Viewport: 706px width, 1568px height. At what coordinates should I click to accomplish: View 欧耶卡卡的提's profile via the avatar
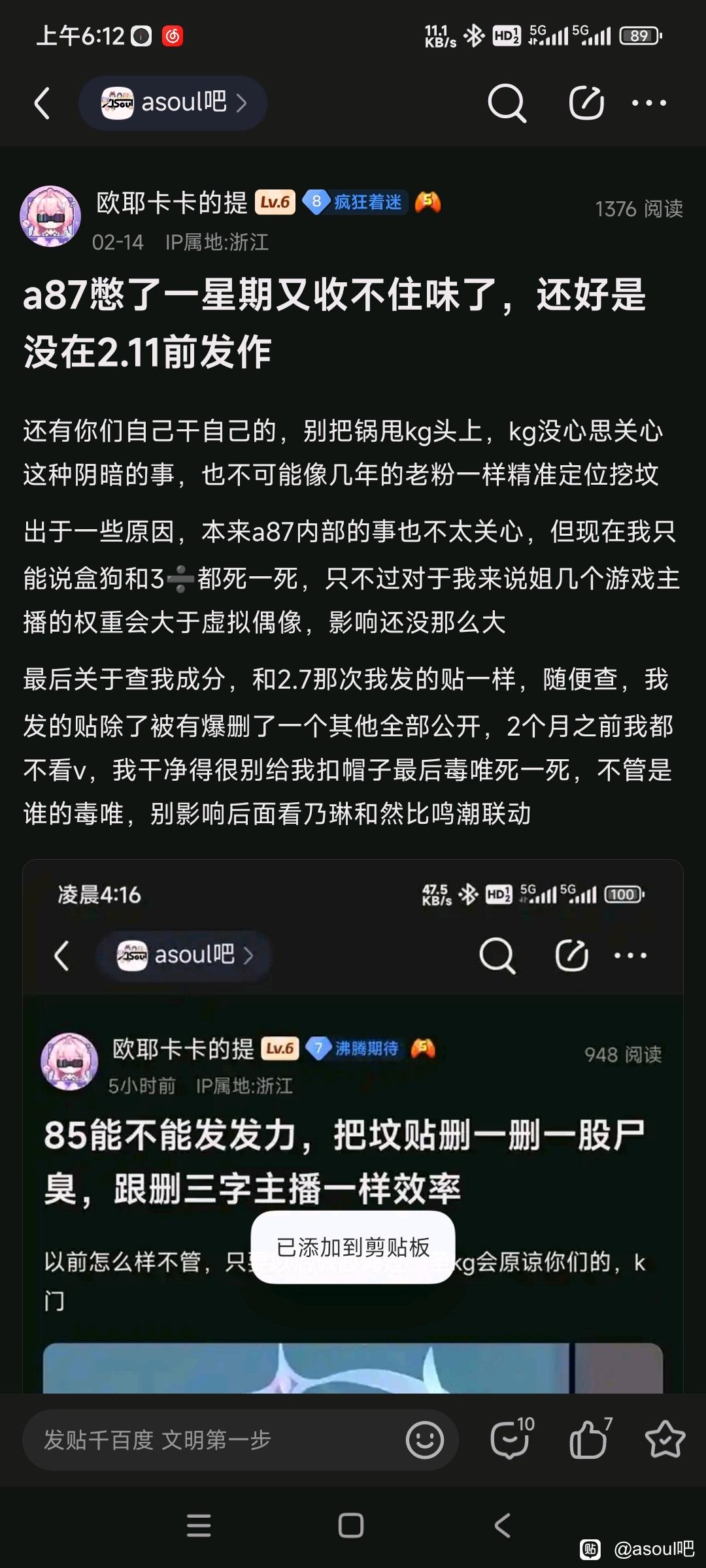point(50,217)
